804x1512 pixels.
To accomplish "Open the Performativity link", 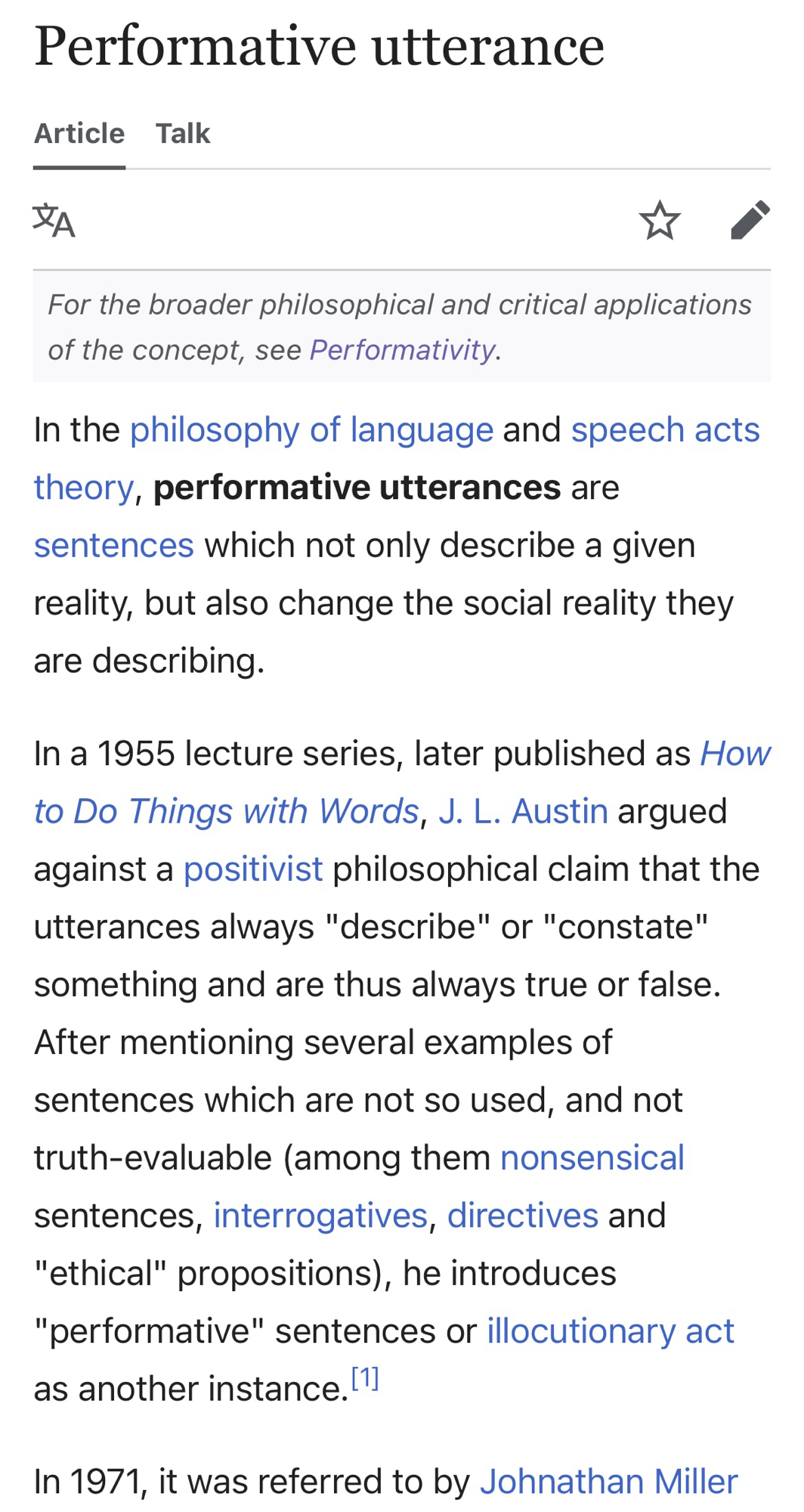I will tap(403, 350).
